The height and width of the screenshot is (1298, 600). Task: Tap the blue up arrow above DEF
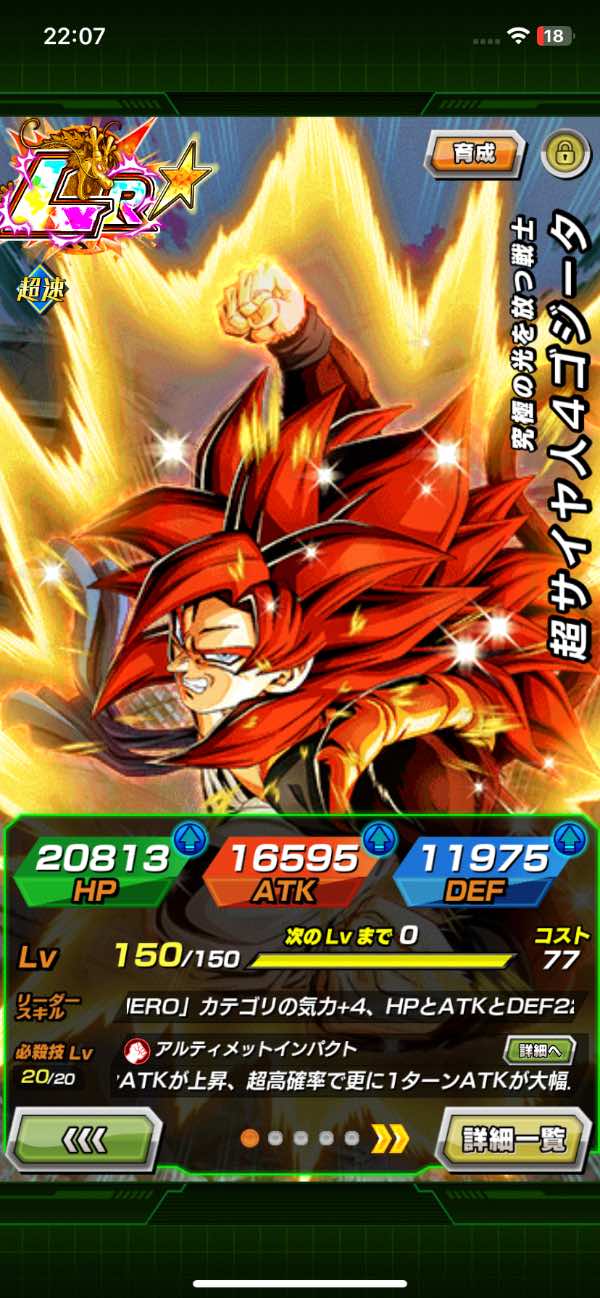(568, 837)
